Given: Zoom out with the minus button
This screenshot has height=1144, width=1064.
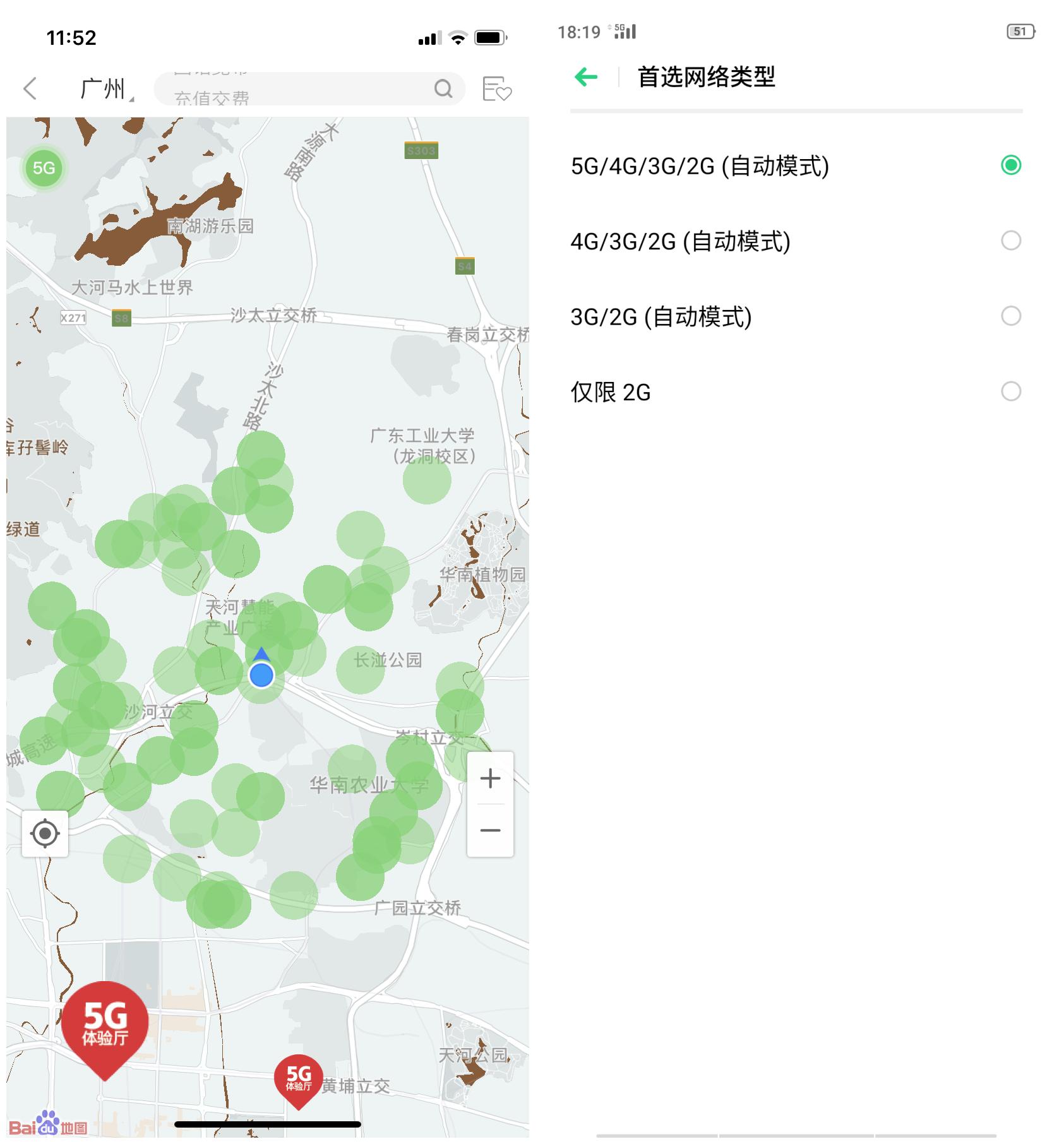Looking at the screenshot, I should pyautogui.click(x=490, y=830).
